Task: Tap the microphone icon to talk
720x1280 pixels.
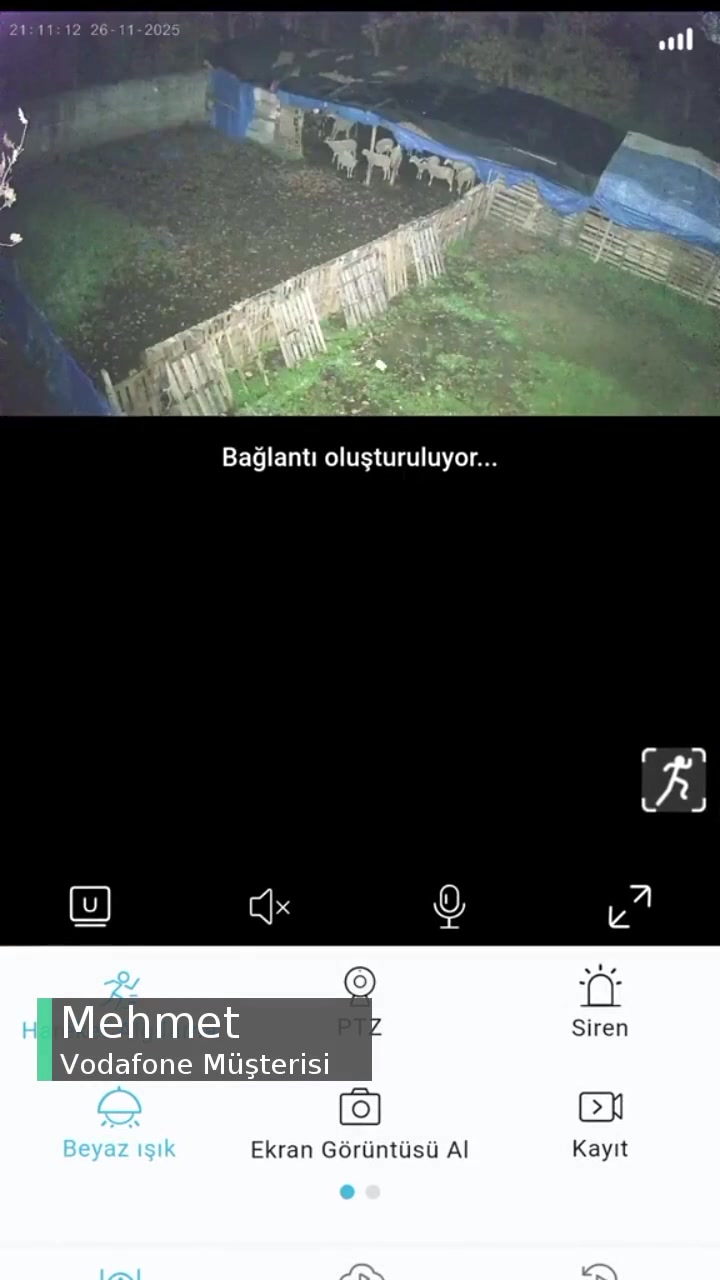Action: coord(449,906)
